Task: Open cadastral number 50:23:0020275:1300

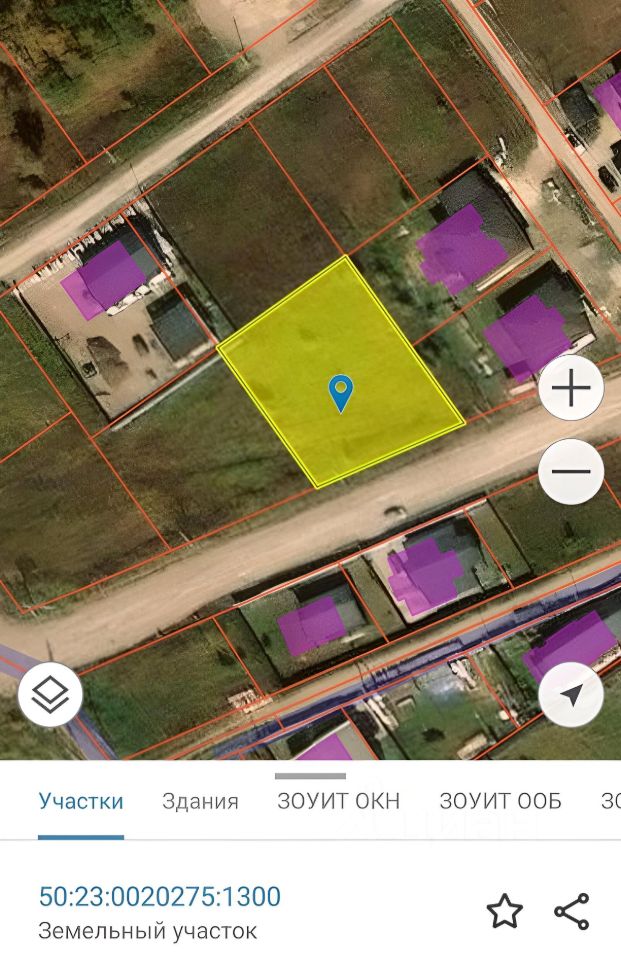Action: point(160,896)
